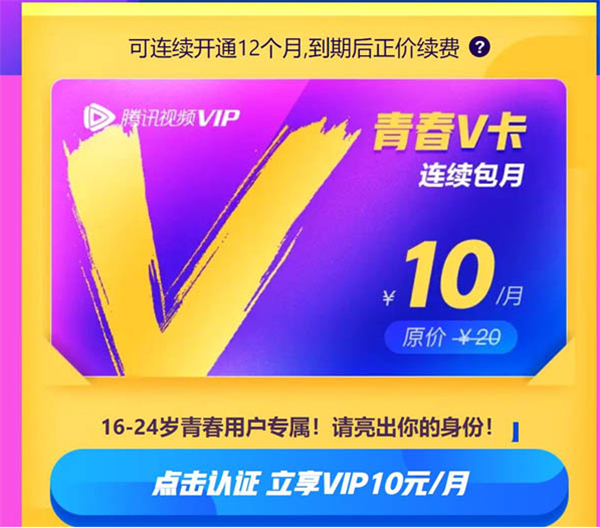The width and height of the screenshot is (600, 528).
Task: Open the 青春V卡 连续包月 card
Action: pyautogui.click(x=308, y=228)
